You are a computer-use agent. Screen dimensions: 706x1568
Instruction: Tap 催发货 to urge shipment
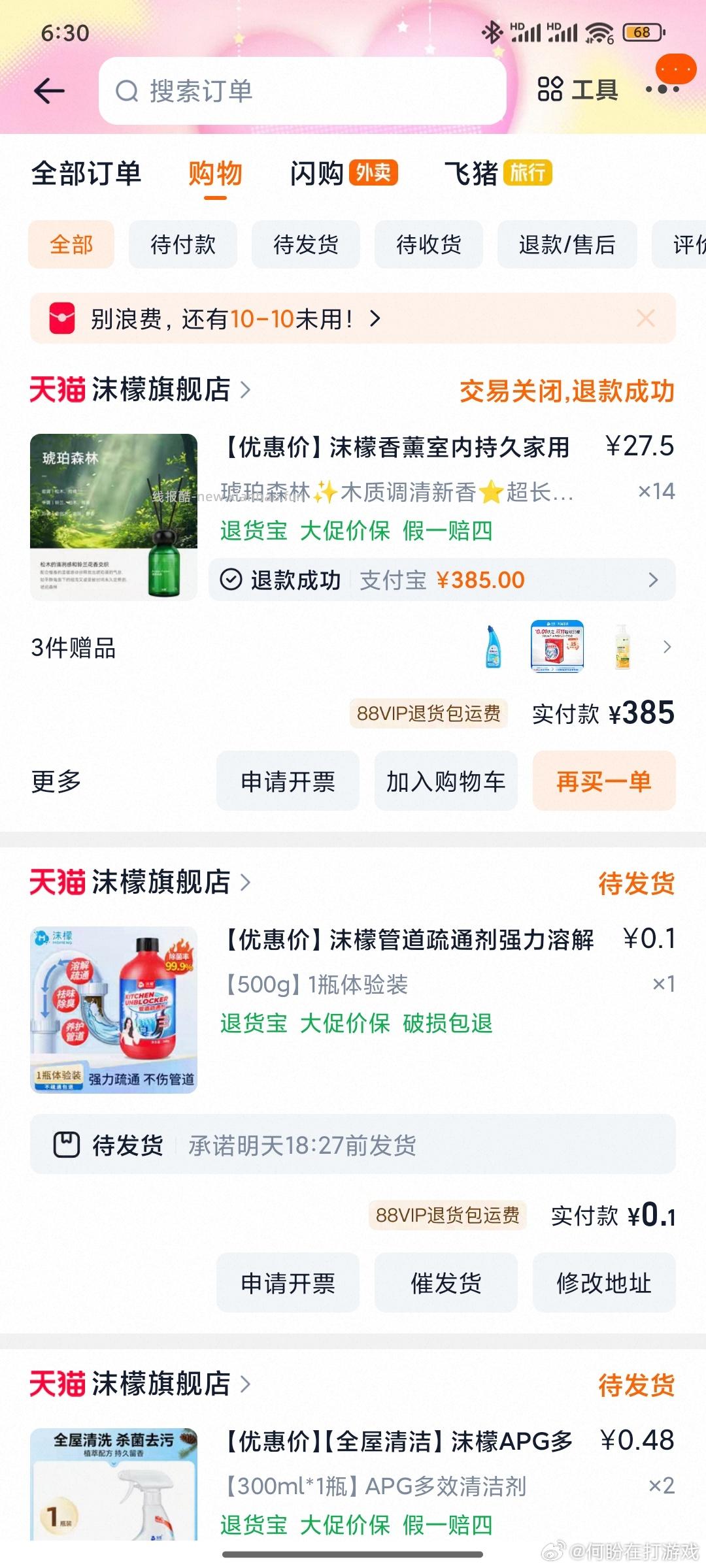445,1282
